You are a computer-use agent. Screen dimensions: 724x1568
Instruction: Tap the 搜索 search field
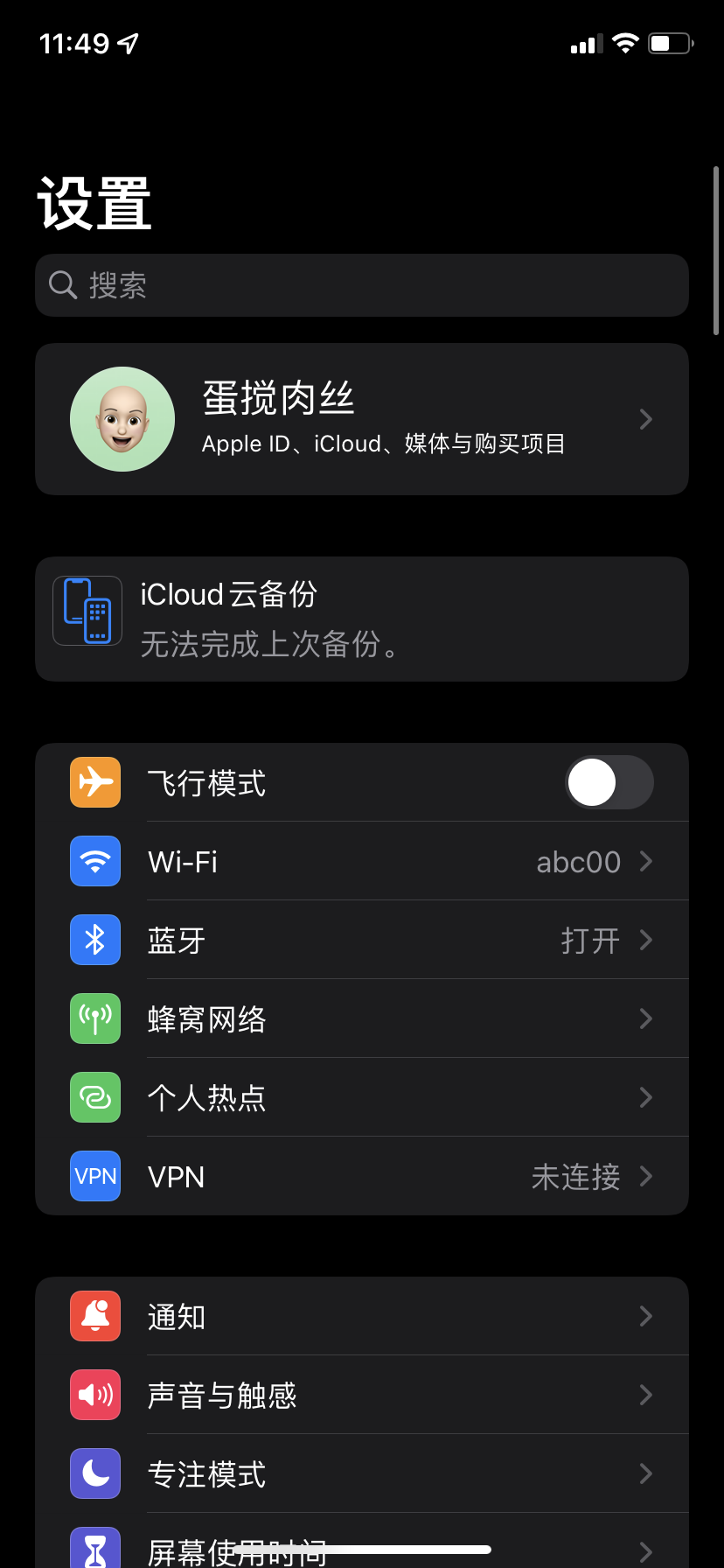click(x=362, y=285)
